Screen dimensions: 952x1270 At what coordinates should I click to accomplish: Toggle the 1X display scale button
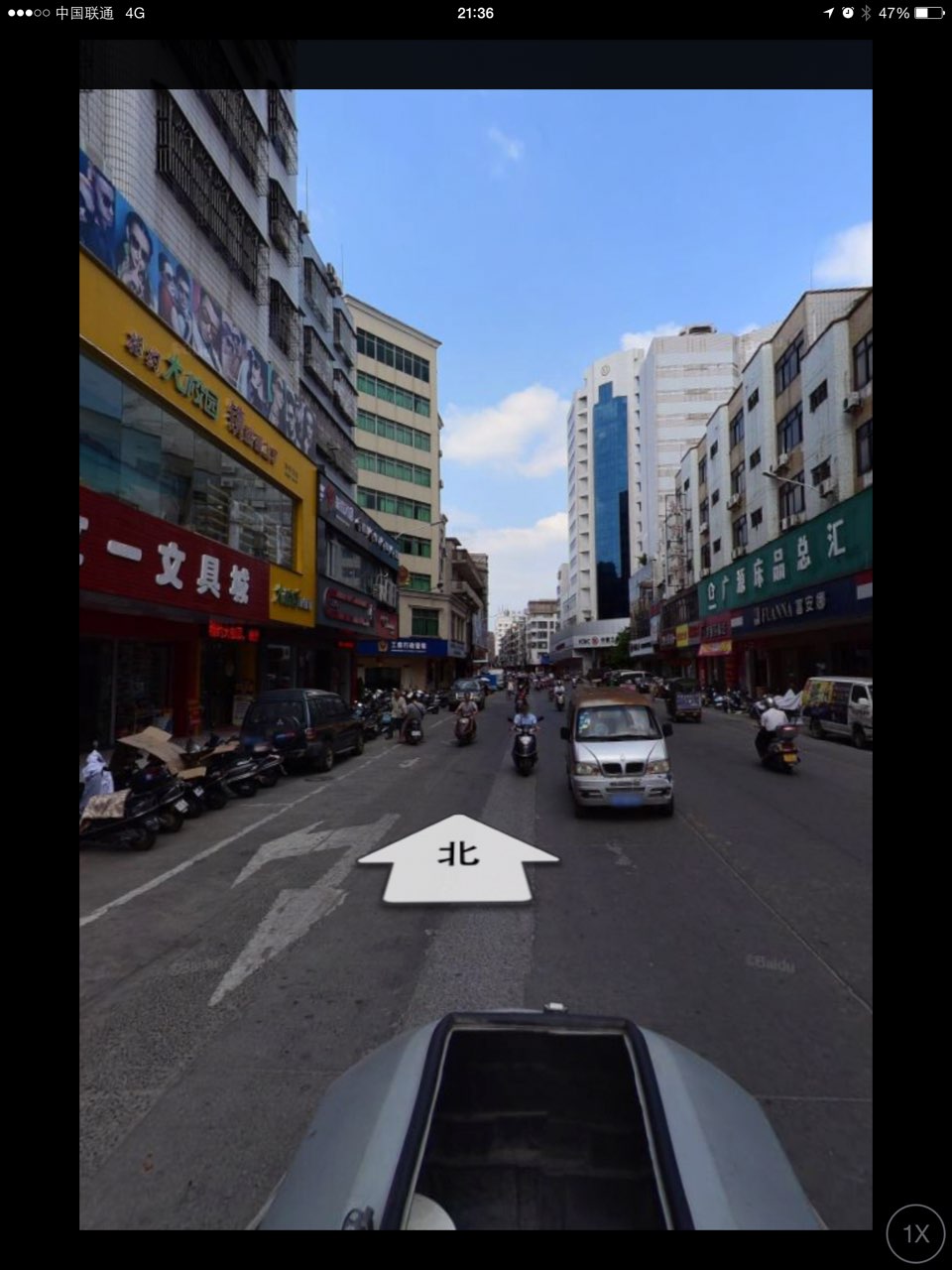click(915, 1233)
